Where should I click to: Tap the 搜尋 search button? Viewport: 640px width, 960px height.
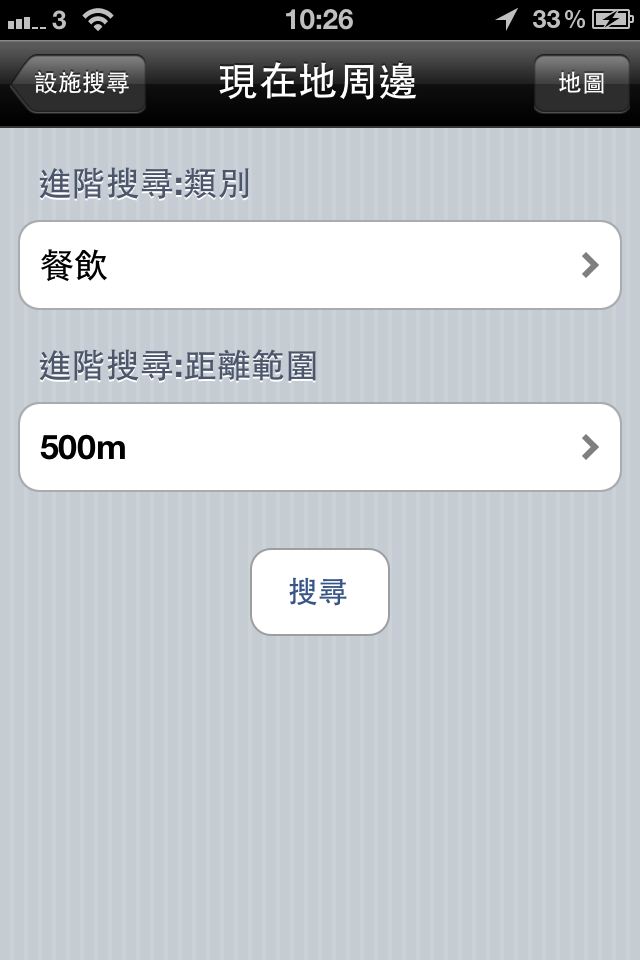(x=319, y=592)
